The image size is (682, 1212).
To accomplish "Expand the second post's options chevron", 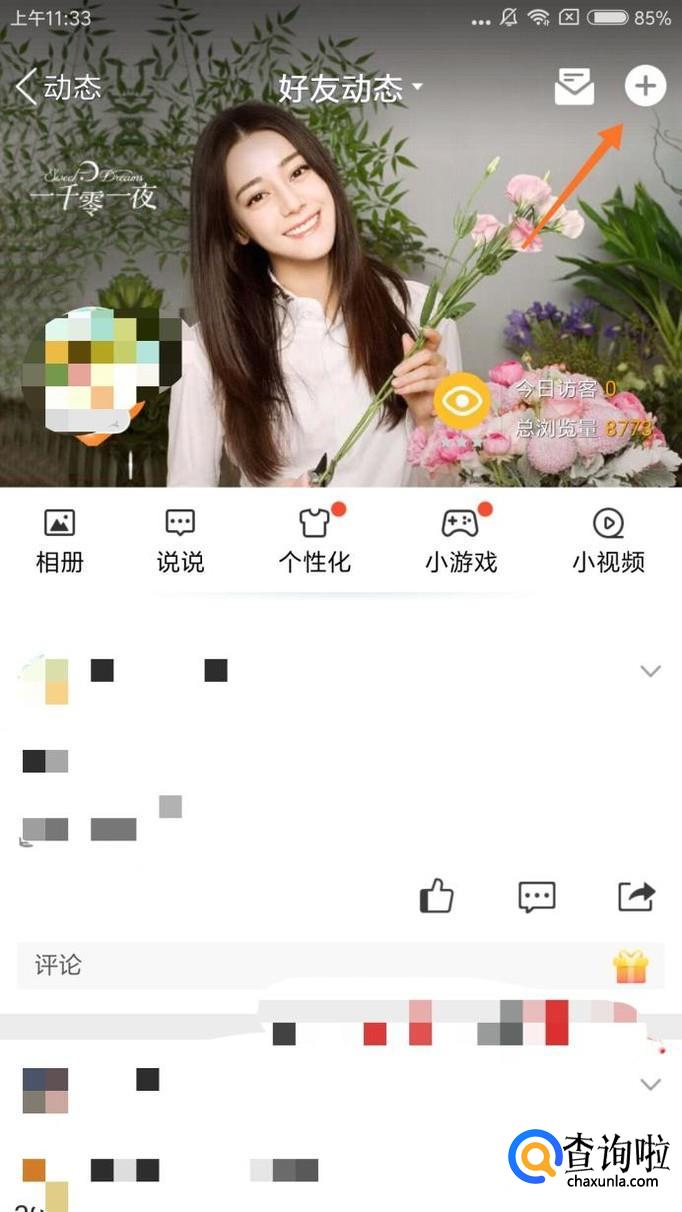I will click(x=651, y=1084).
